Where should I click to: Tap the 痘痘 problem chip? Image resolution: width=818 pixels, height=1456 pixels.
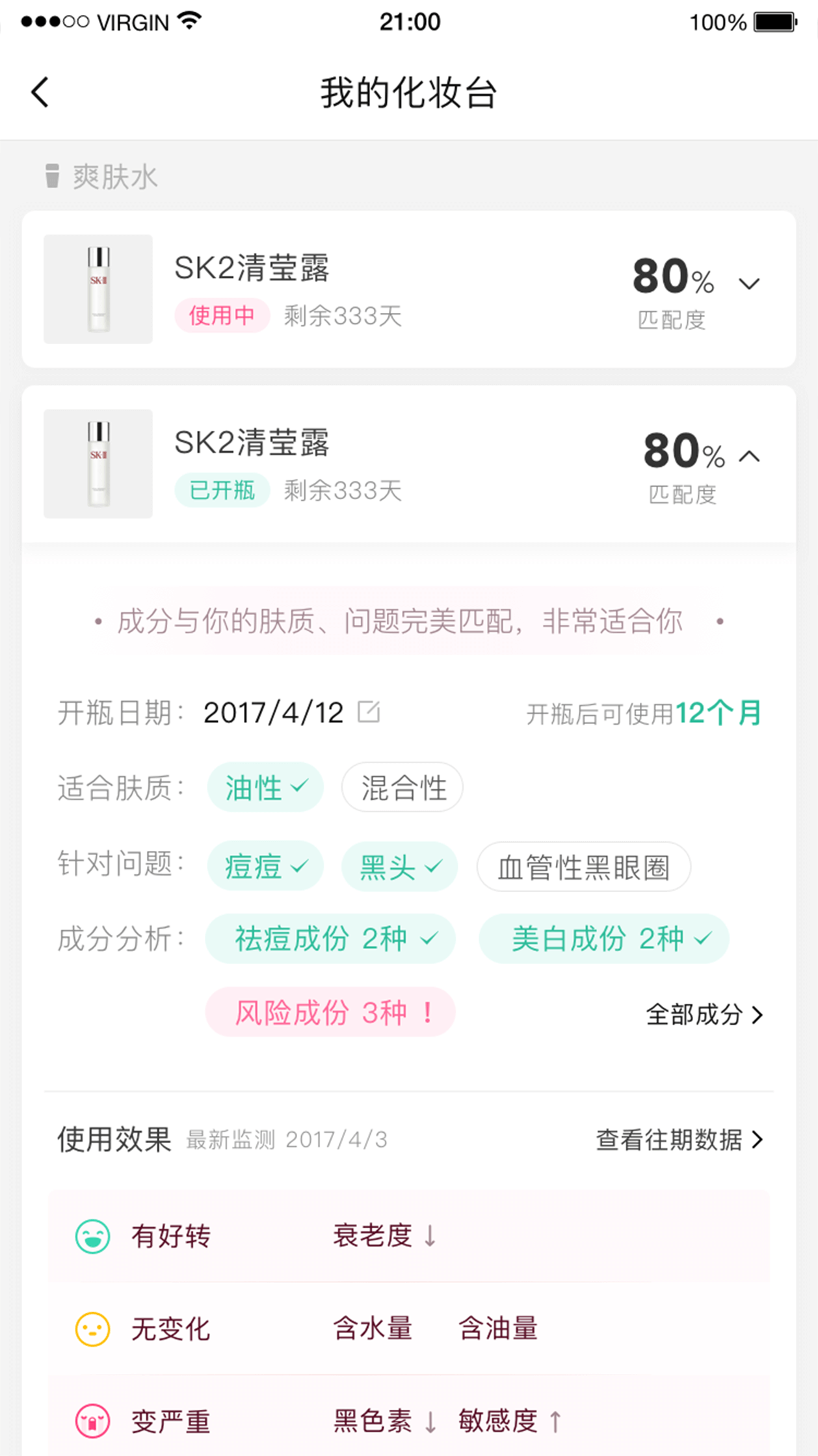pos(265,866)
